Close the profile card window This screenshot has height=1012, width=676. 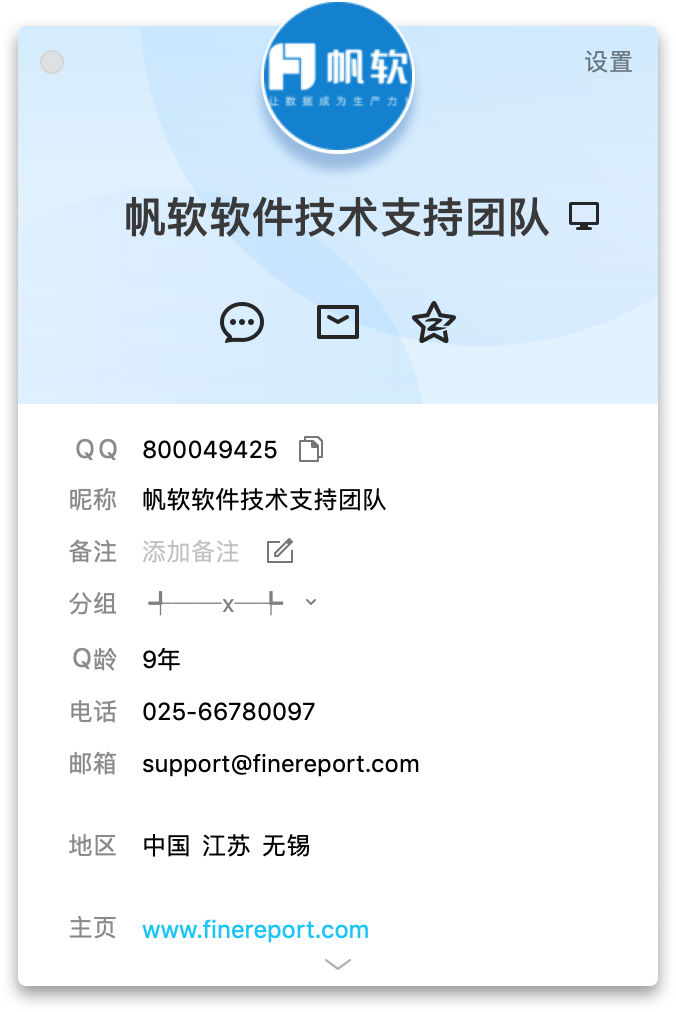pos(52,62)
